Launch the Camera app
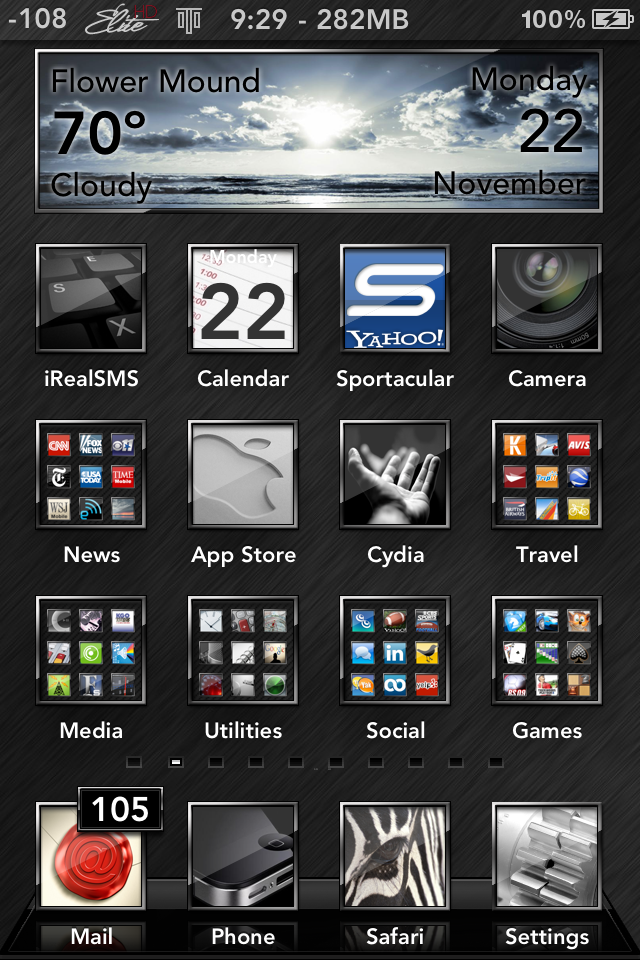Image resolution: width=640 pixels, height=960 pixels. click(547, 298)
